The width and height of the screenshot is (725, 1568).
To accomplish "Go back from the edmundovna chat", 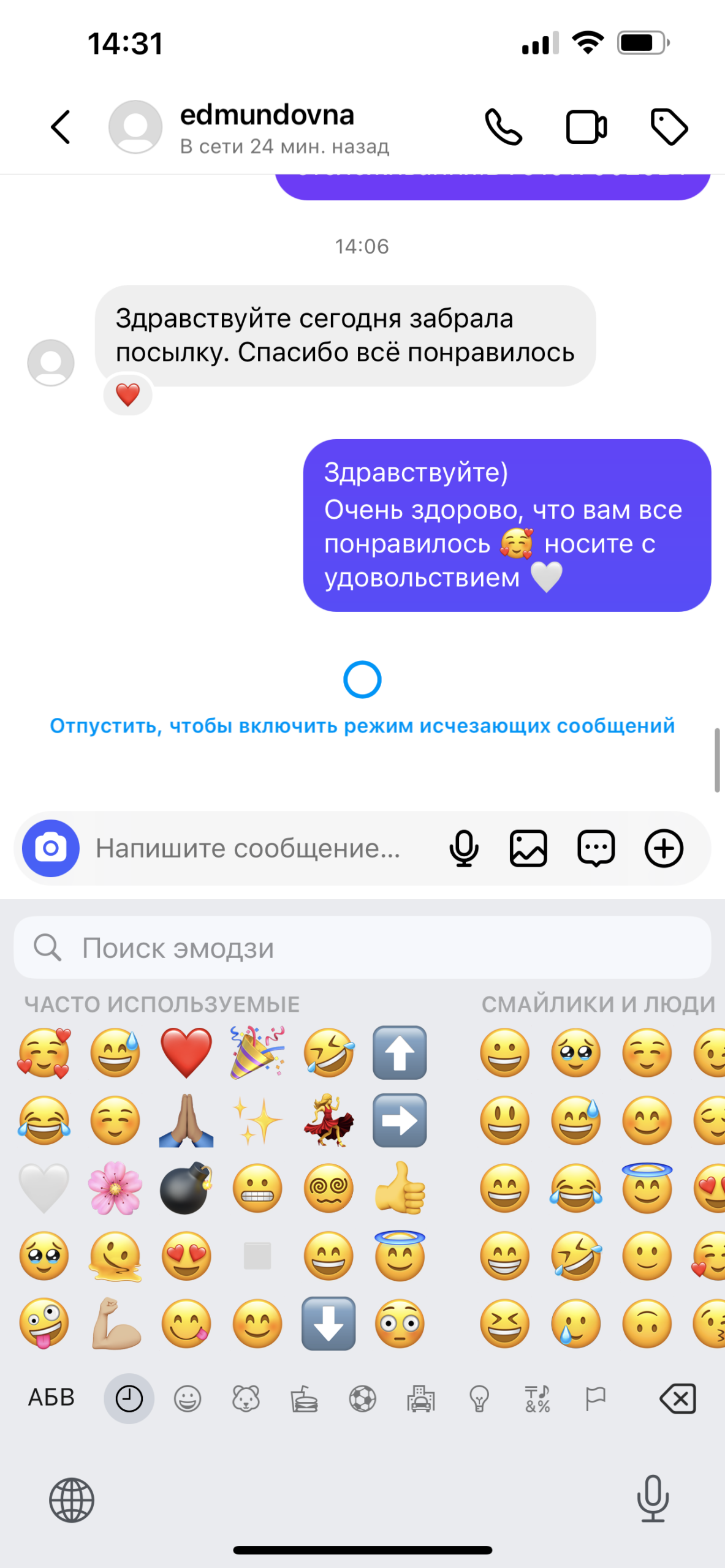I will (x=60, y=127).
